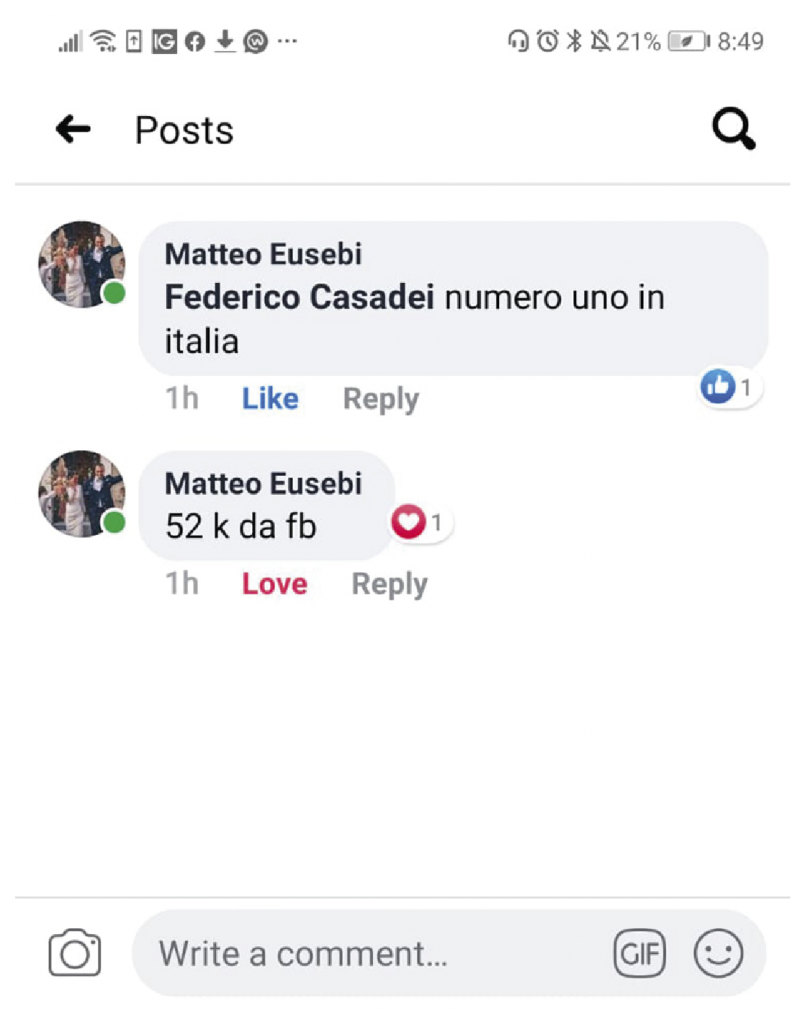The image size is (805, 1024).
Task: Open the search magnifier icon
Action: [x=733, y=130]
